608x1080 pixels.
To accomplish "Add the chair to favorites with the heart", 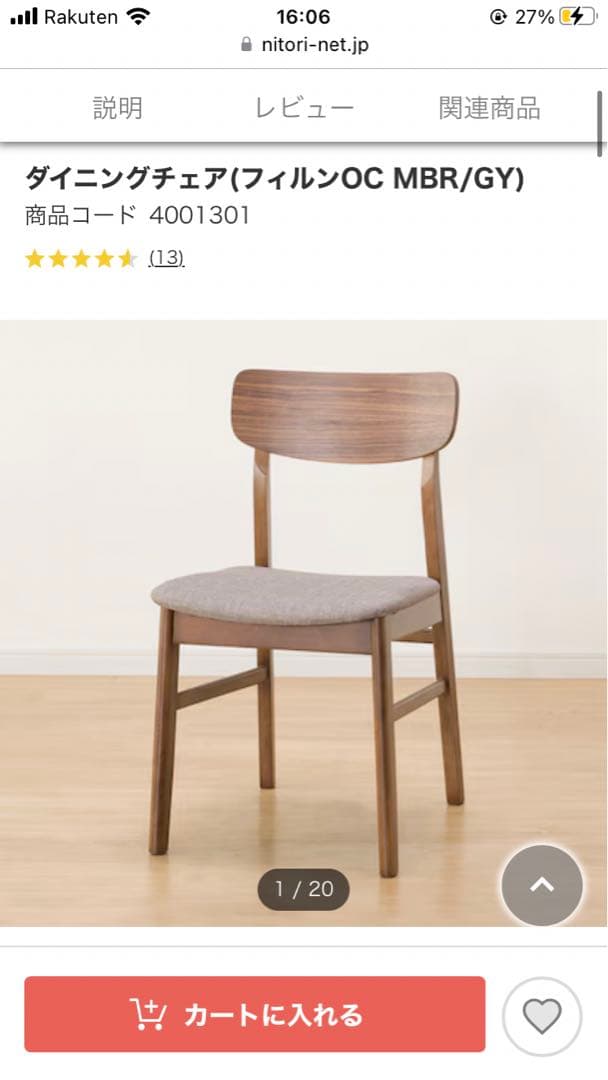I will [x=542, y=1017].
